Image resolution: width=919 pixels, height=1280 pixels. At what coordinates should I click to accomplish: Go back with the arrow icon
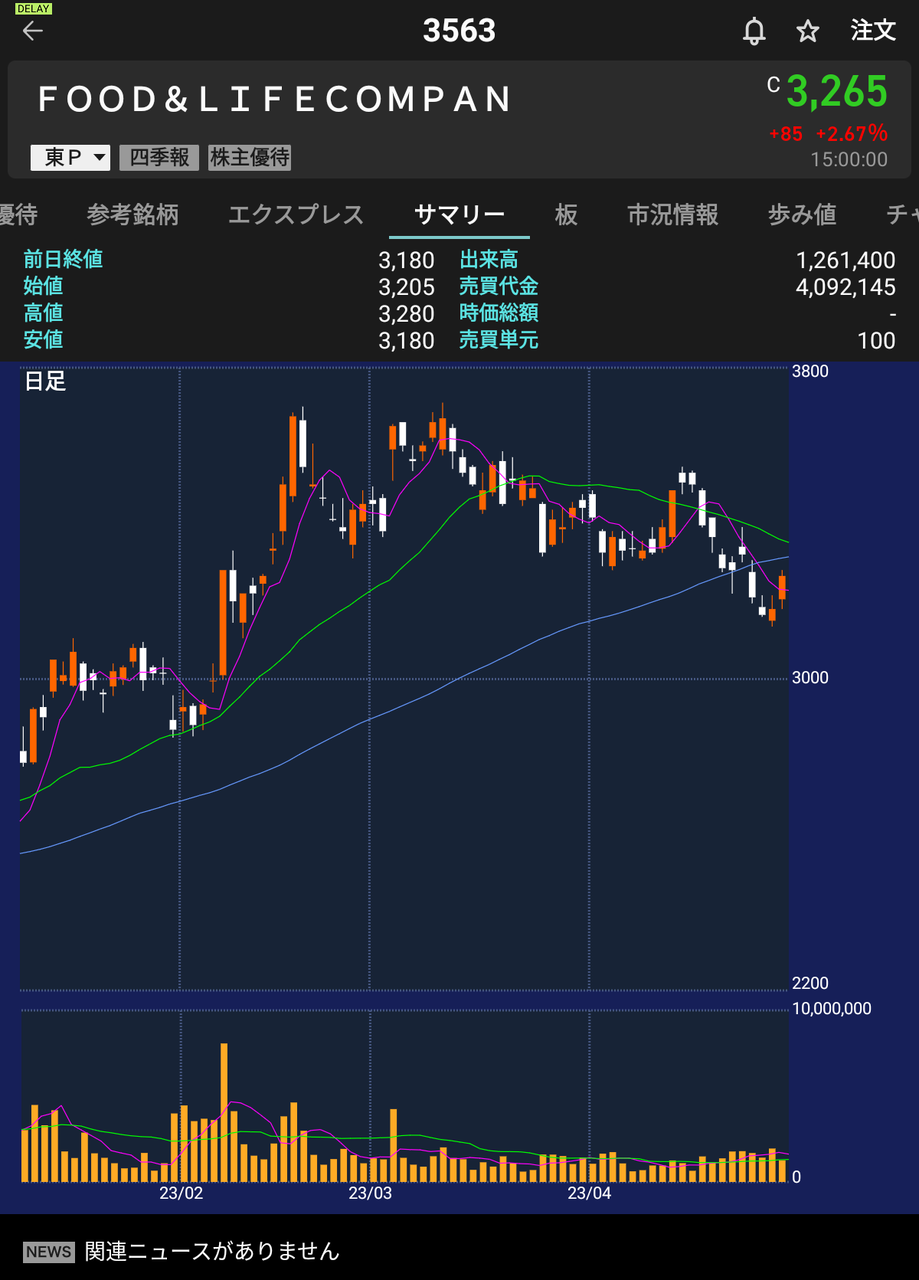click(33, 31)
